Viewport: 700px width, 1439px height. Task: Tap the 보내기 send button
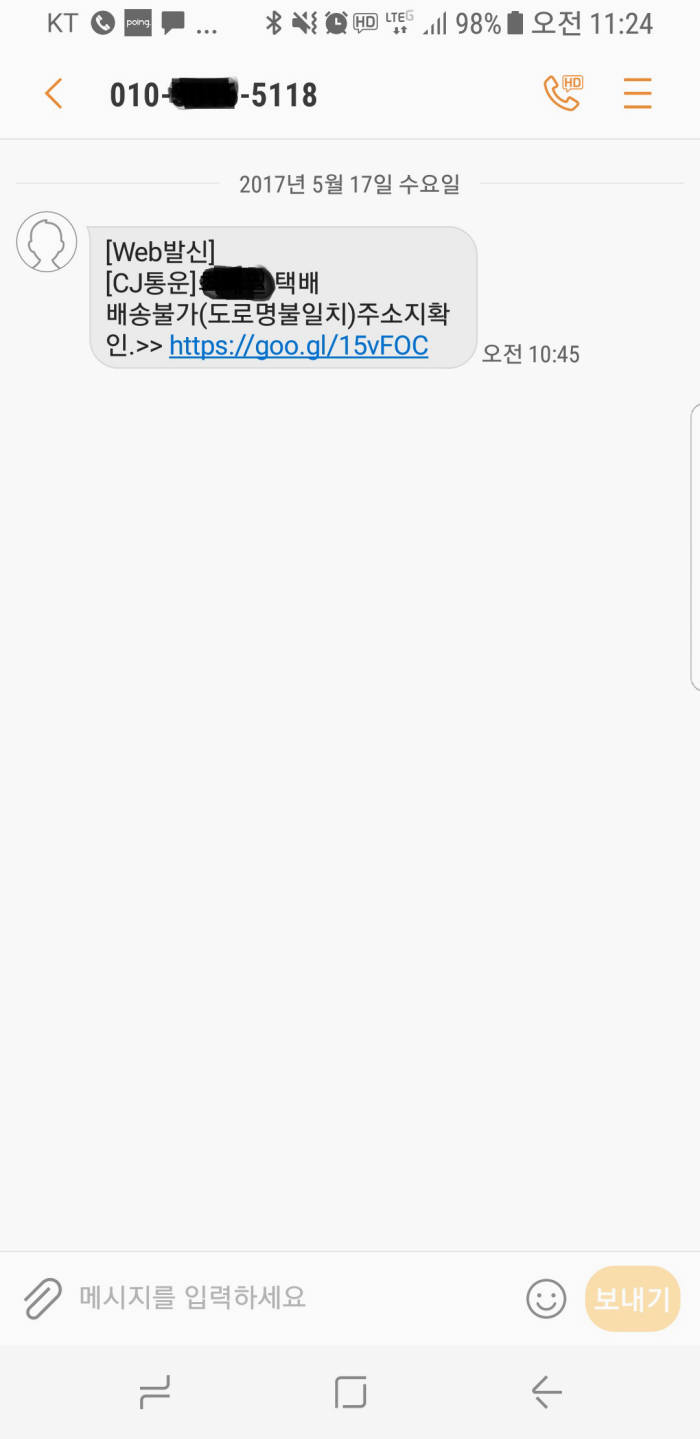pyautogui.click(x=632, y=1299)
